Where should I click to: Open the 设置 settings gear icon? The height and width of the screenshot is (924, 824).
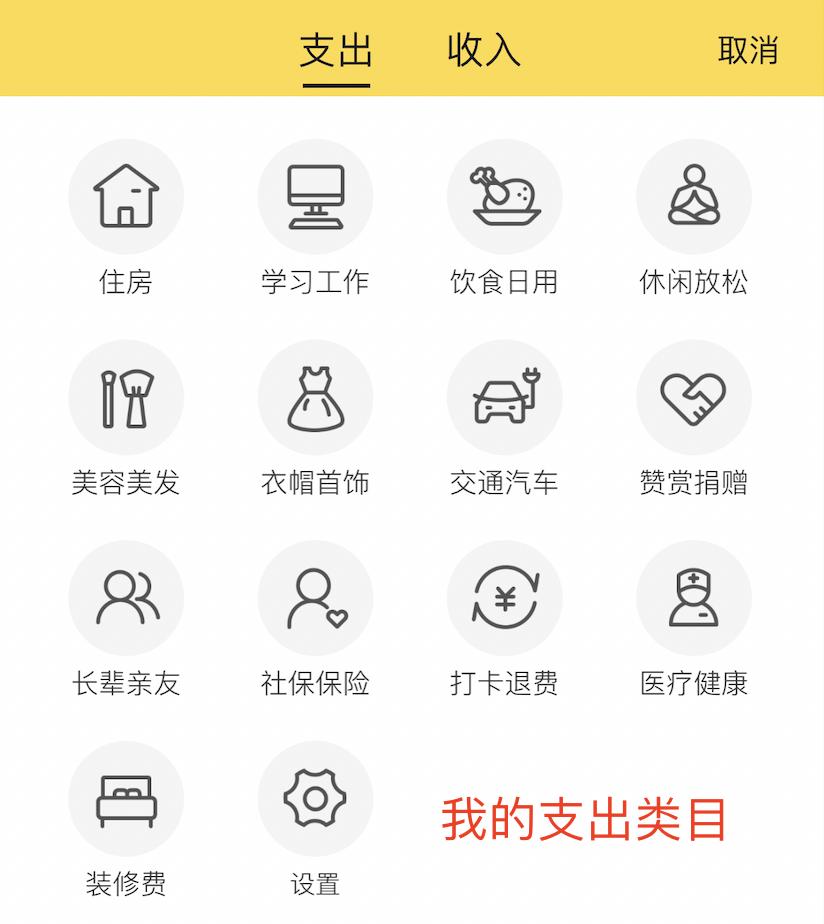[314, 797]
